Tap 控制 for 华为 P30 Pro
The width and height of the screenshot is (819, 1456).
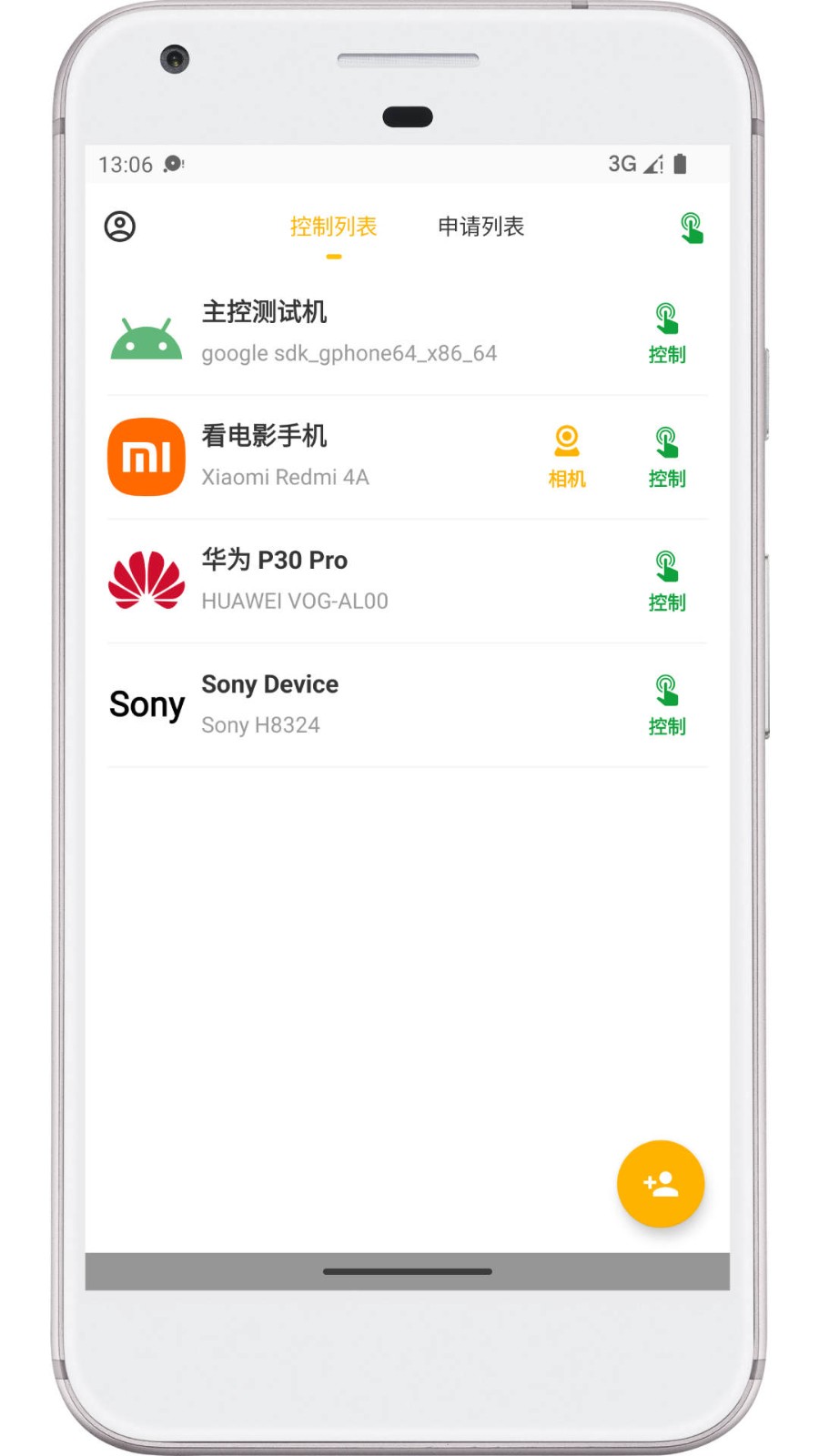click(x=666, y=581)
